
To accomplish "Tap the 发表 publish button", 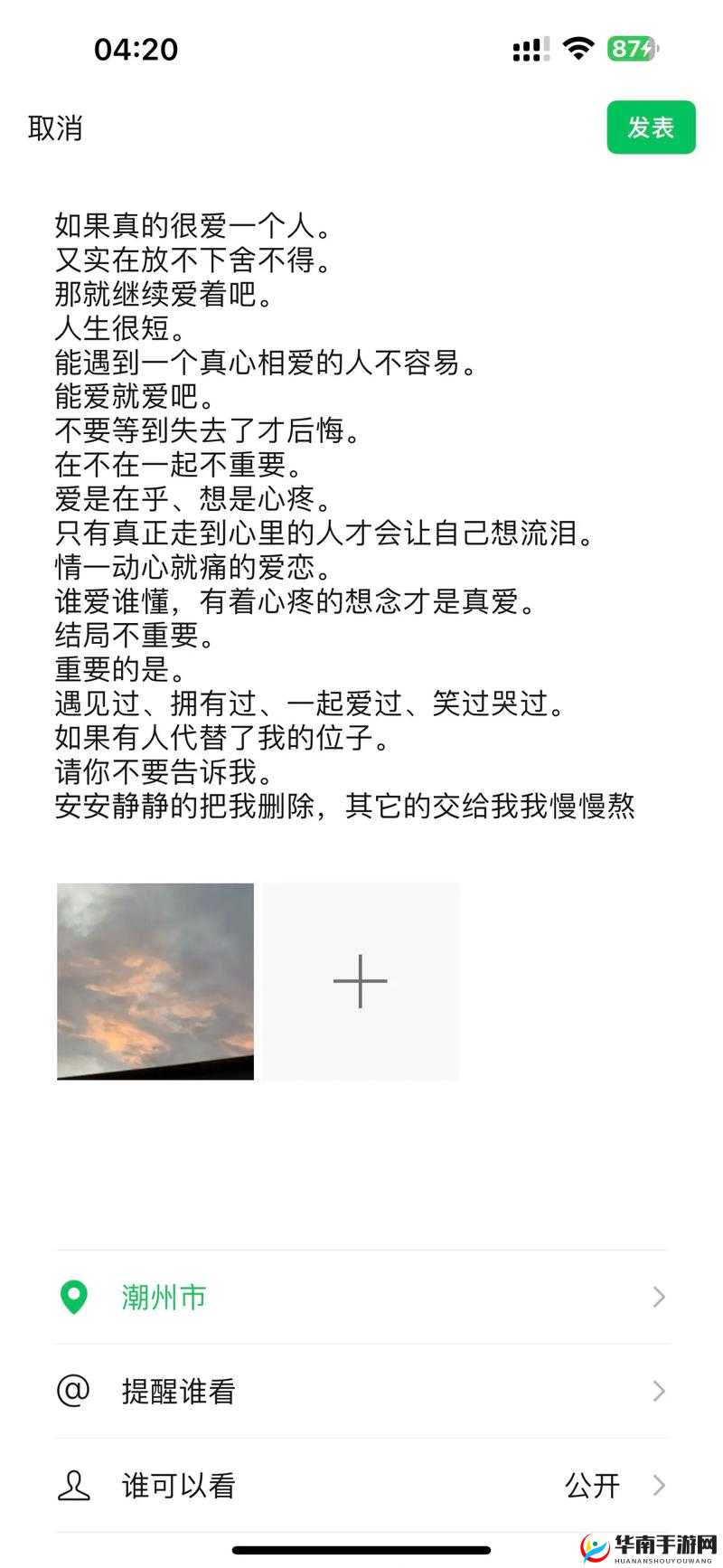I will pos(651,128).
